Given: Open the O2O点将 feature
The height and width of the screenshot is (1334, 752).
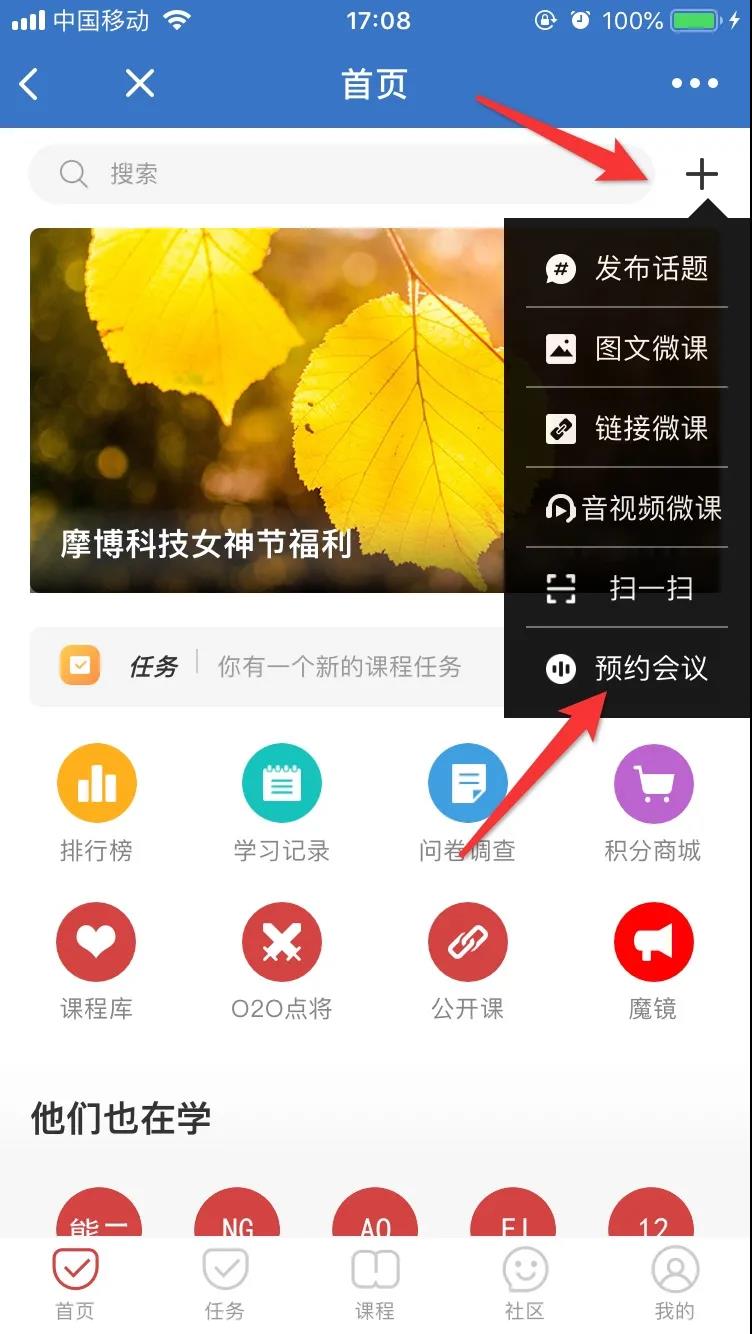Looking at the screenshot, I should [282, 958].
